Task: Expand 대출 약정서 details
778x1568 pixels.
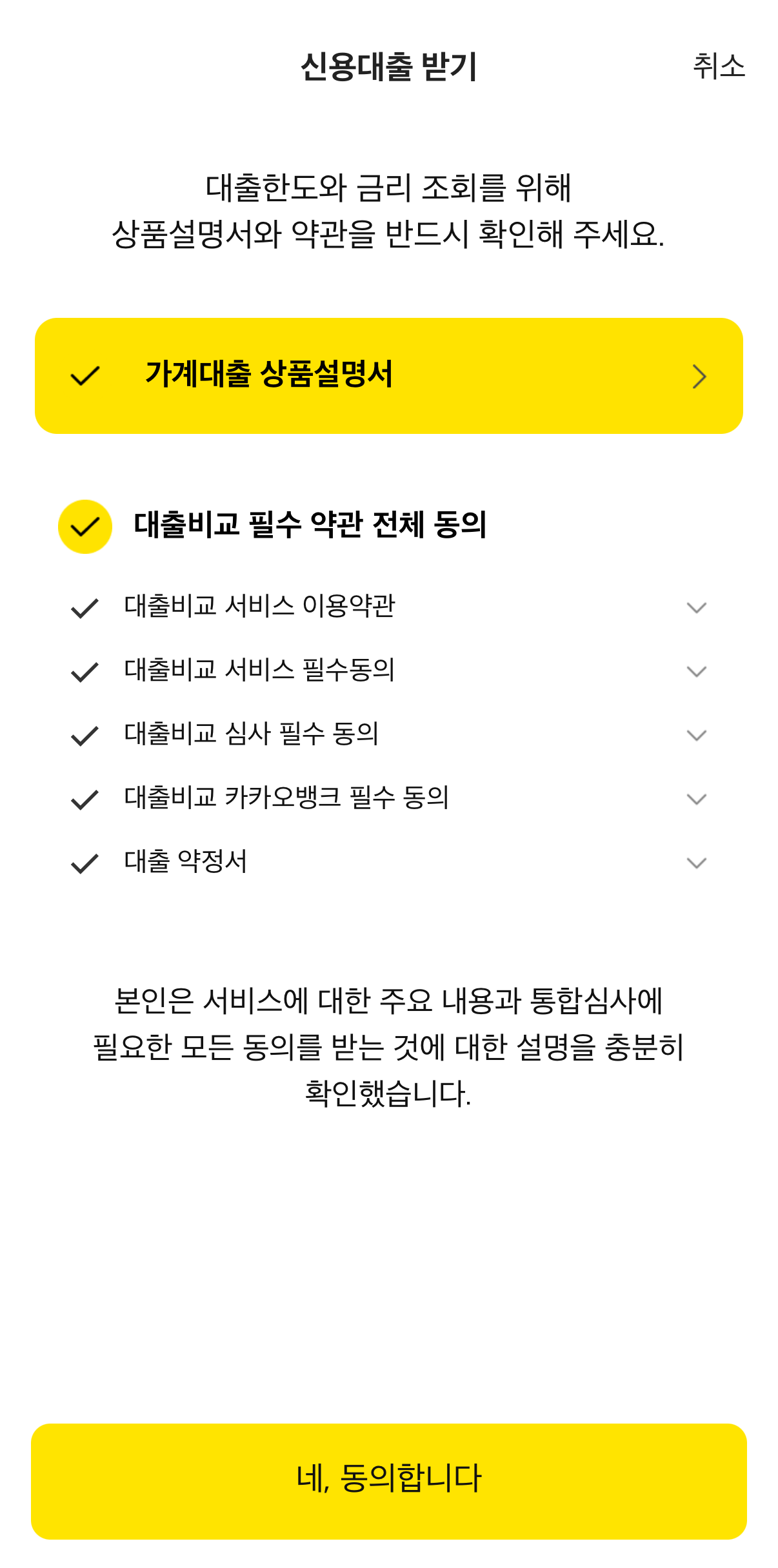Action: tap(697, 863)
